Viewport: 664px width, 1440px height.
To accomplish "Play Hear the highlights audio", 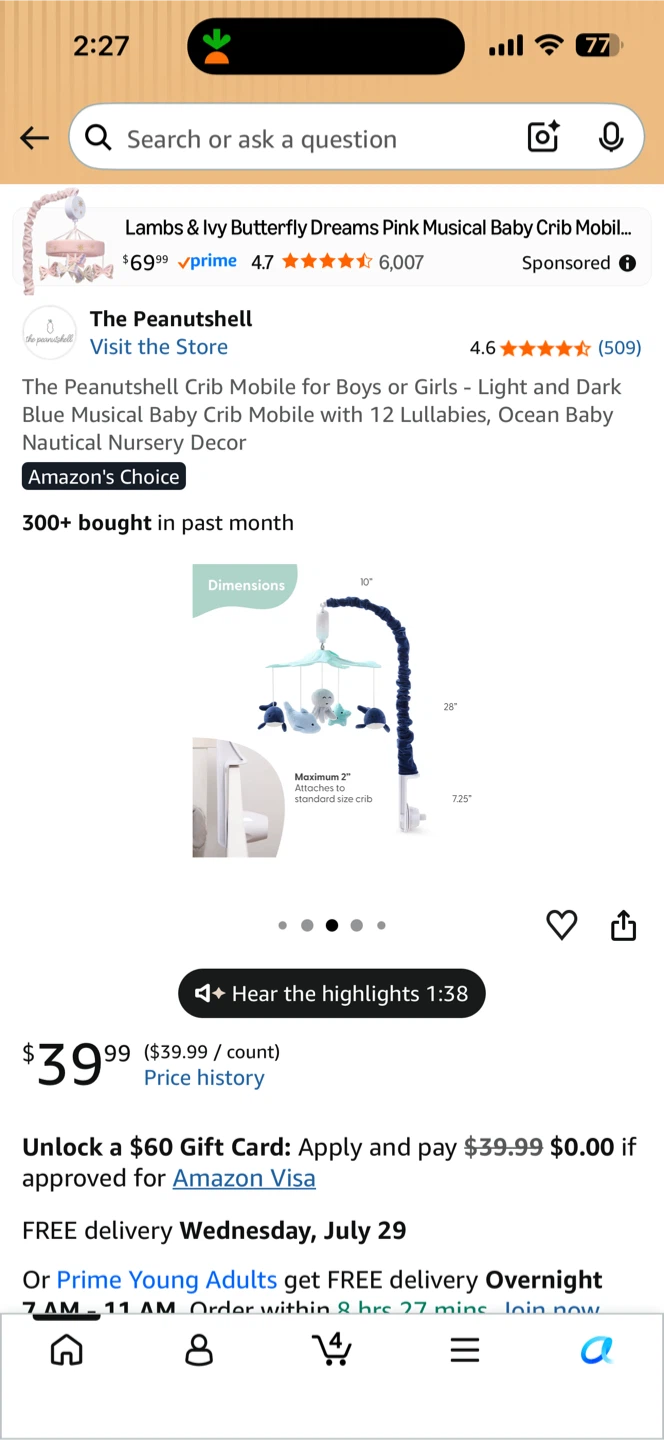I will 332,993.
